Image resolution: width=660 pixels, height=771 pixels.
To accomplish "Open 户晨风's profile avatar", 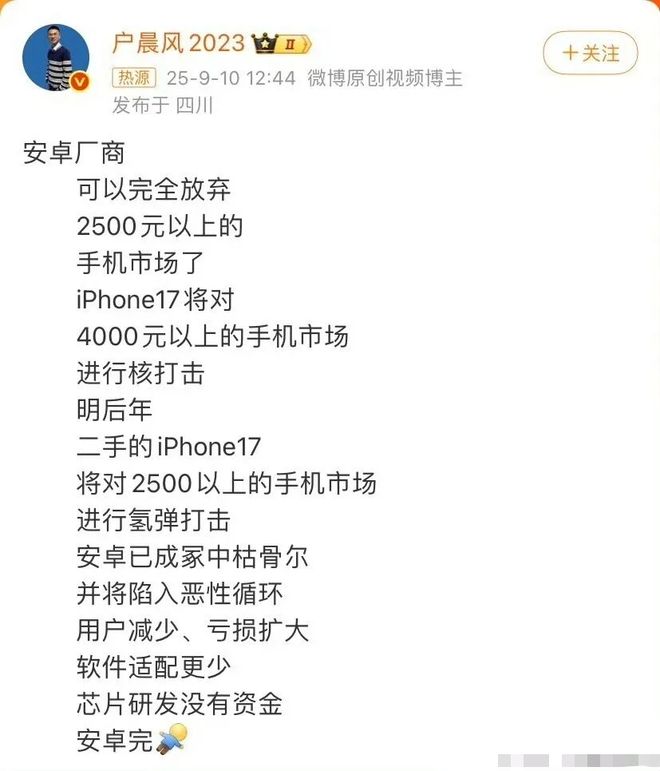I will (x=56, y=56).
